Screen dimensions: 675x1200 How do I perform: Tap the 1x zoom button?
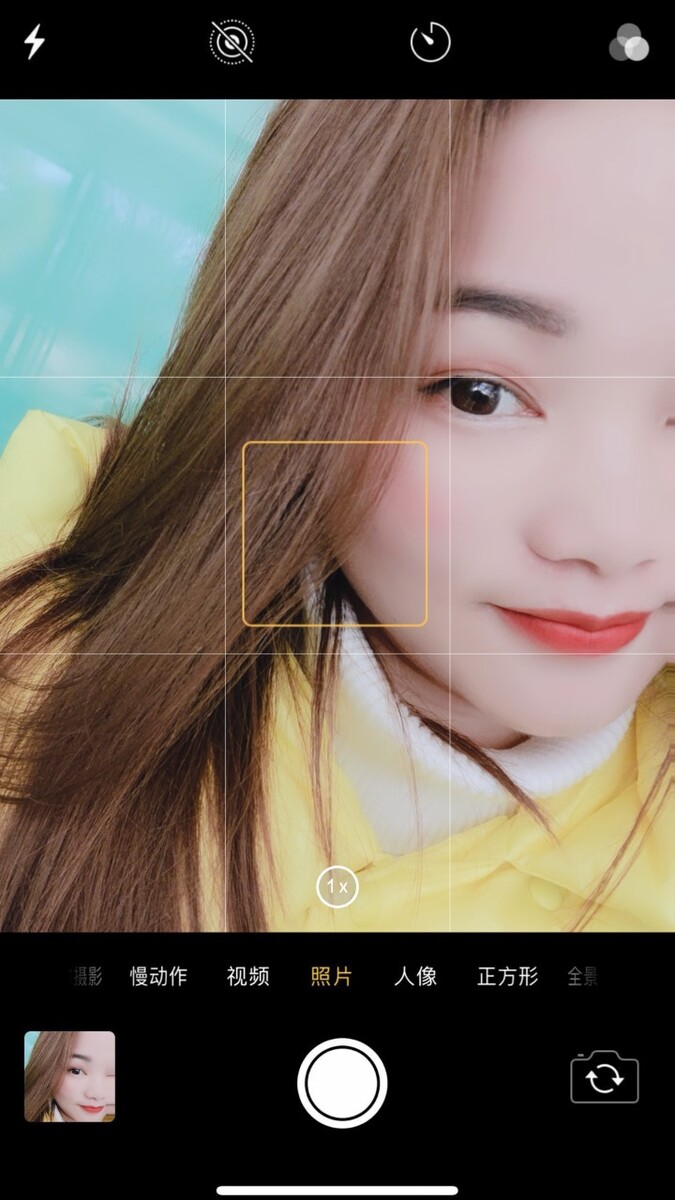click(x=338, y=886)
